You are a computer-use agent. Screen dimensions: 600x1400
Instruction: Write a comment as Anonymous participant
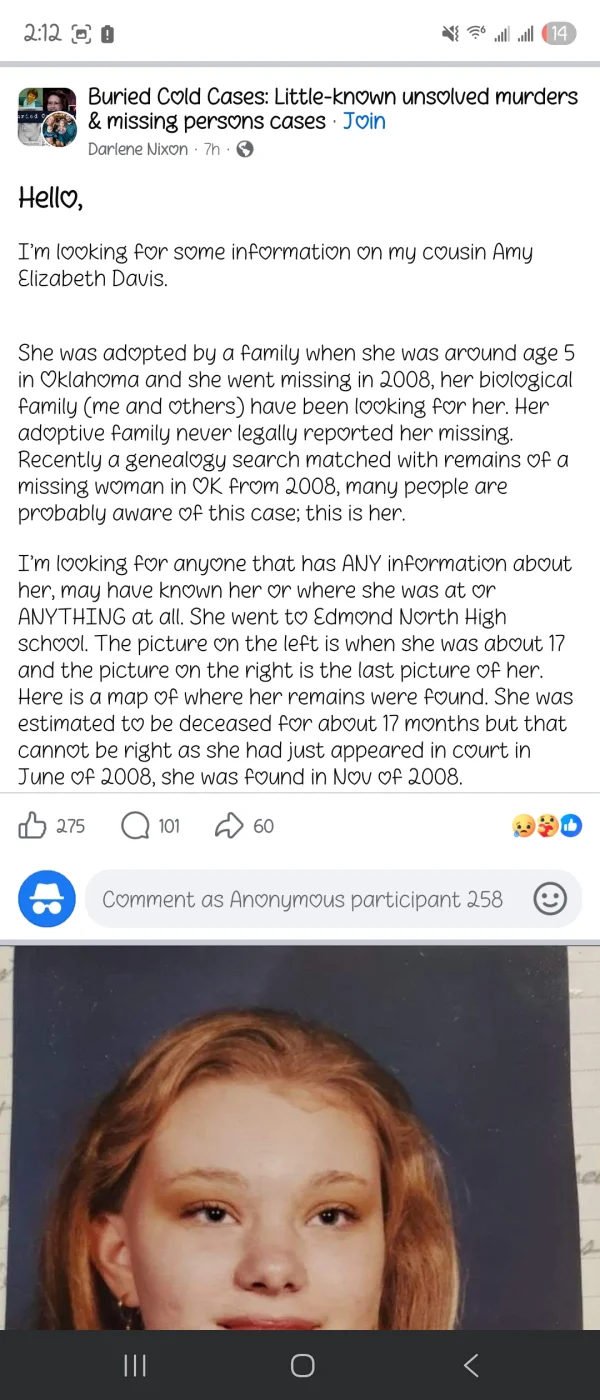click(x=302, y=899)
